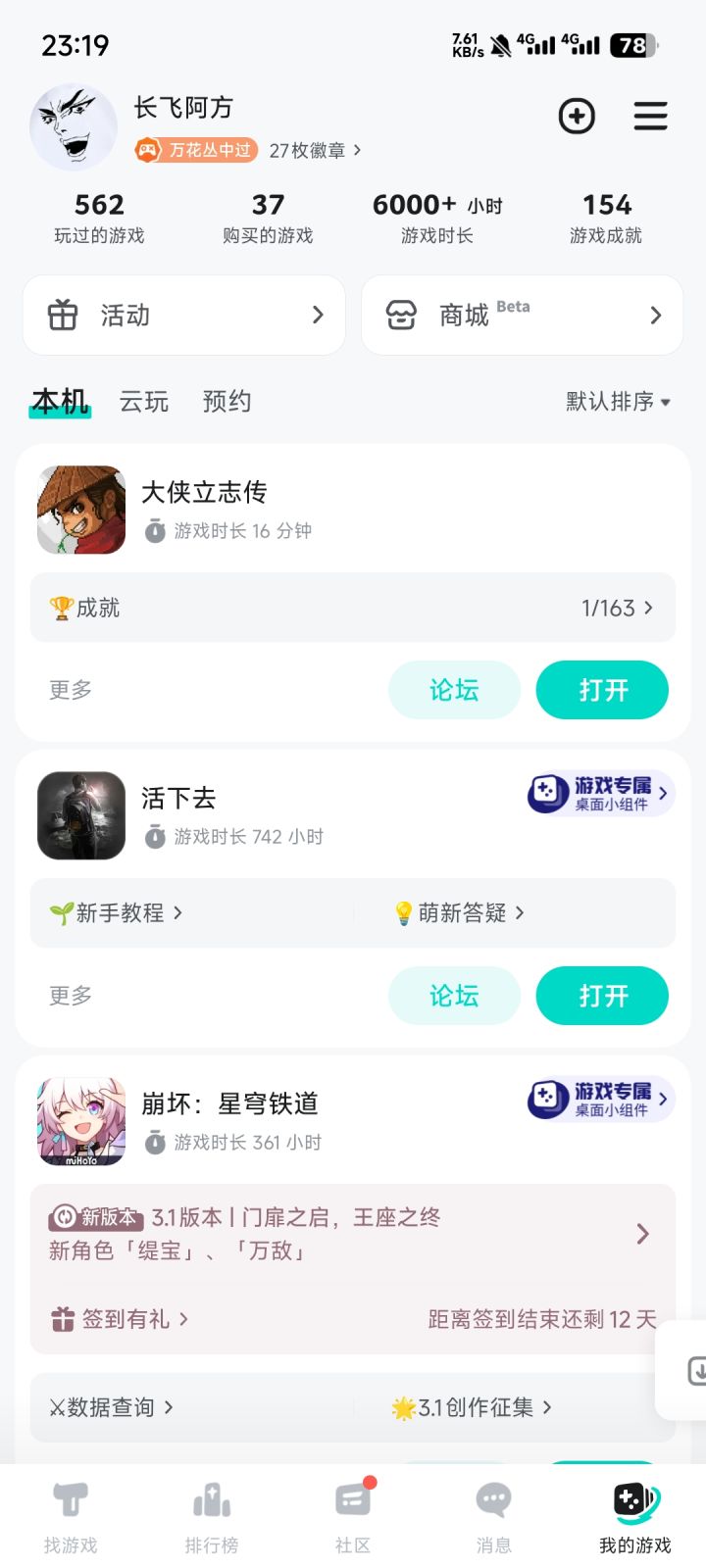706x1568 pixels.
Task: Open 数据查询 for 崩坏：星穹铁道
Action: pos(112,1407)
